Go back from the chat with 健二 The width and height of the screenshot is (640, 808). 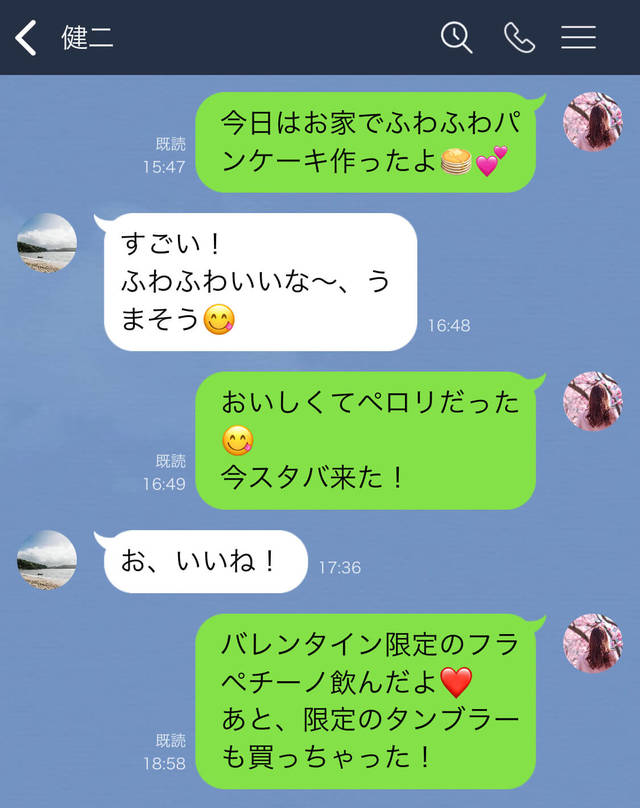tap(27, 38)
